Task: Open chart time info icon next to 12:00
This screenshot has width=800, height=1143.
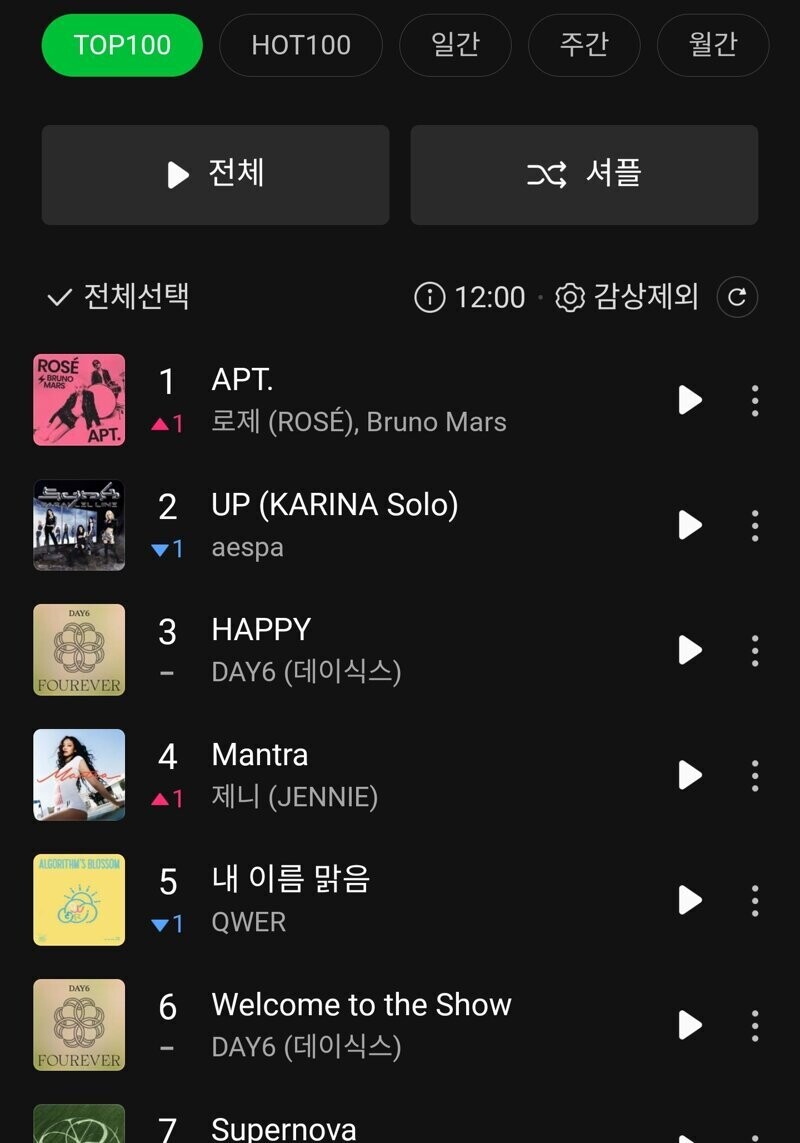Action: click(430, 297)
